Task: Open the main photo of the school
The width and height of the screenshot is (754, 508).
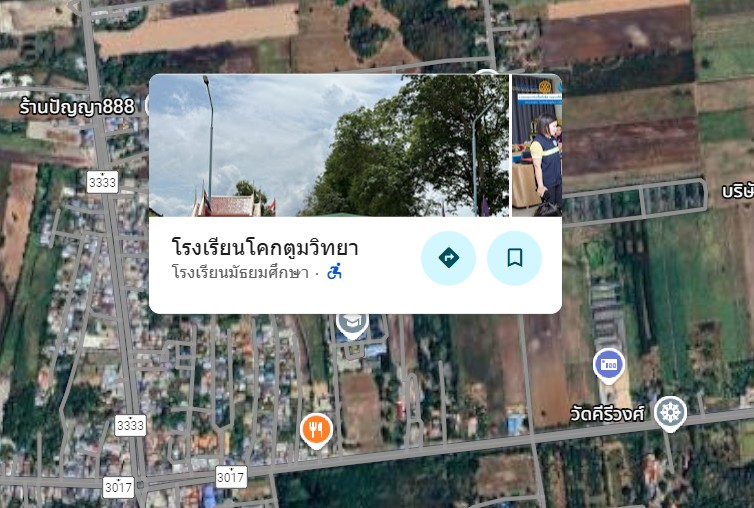Action: click(x=328, y=145)
